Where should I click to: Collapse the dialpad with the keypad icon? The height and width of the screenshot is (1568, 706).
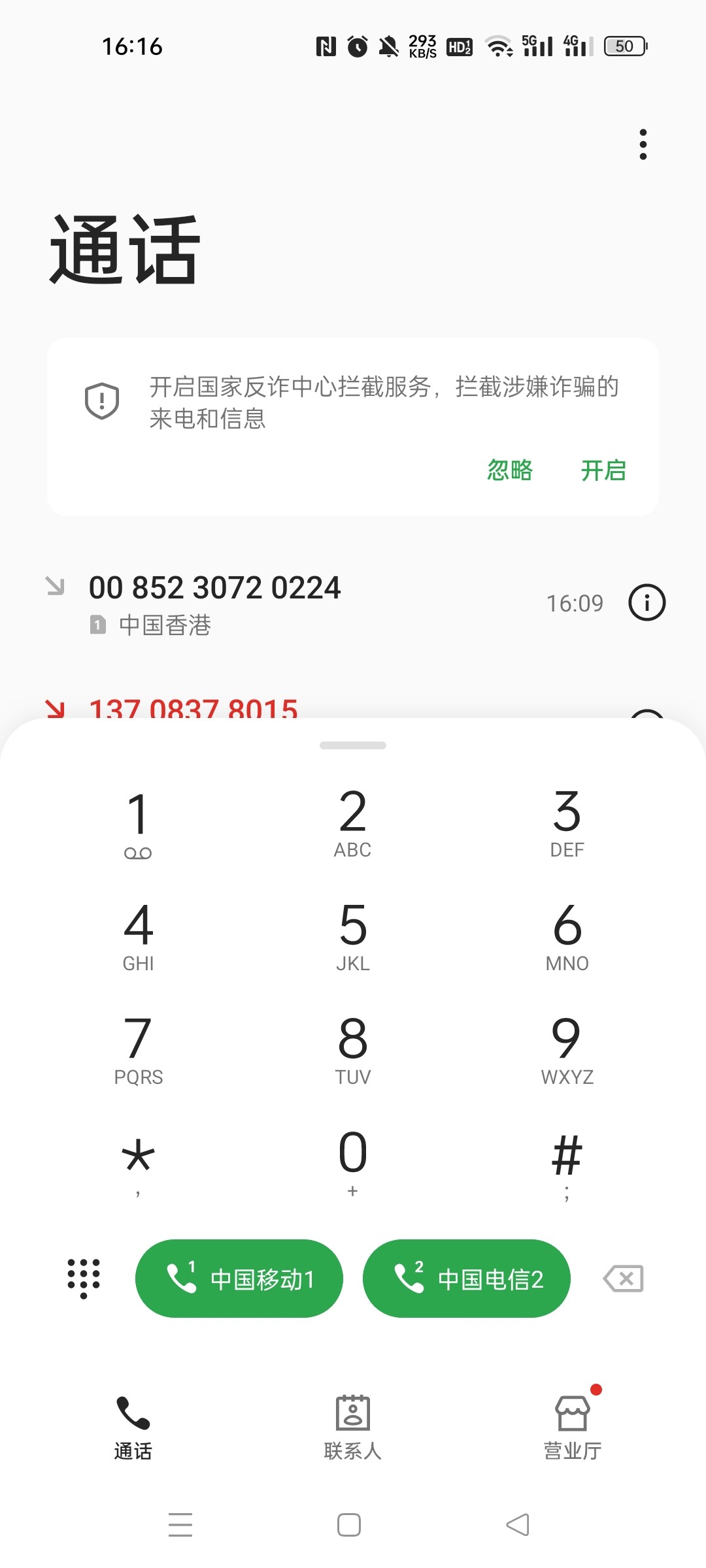coord(84,1278)
